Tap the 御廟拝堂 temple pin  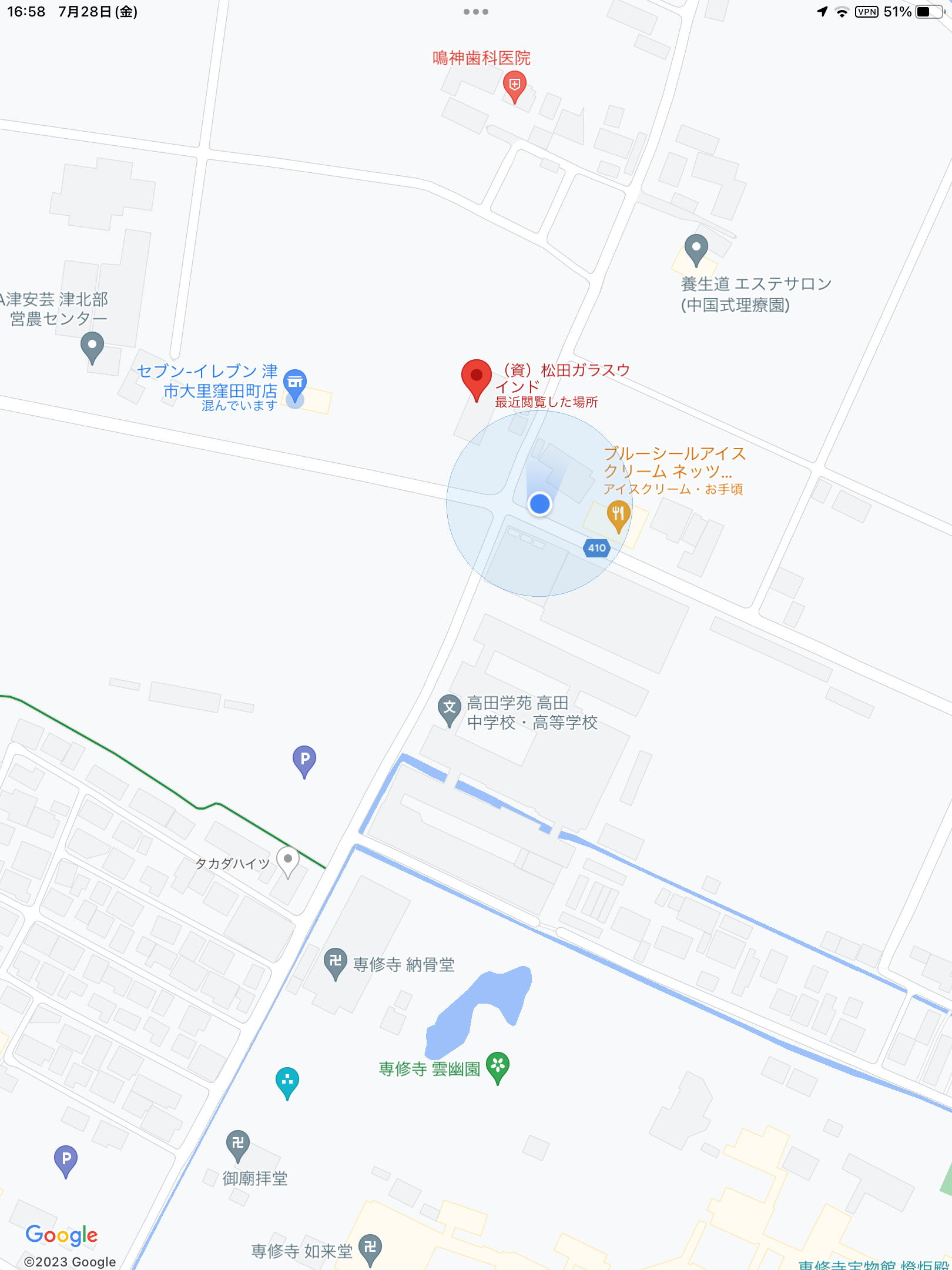click(237, 1144)
